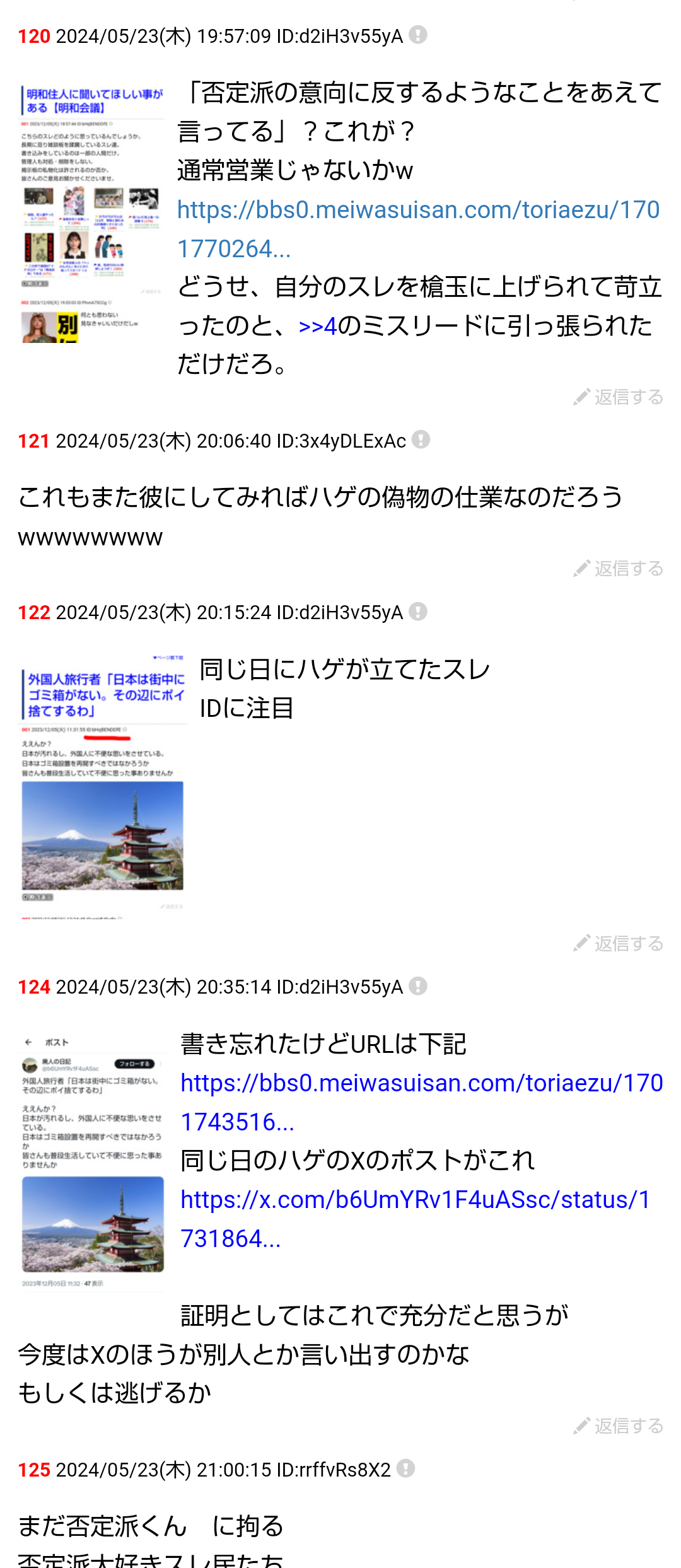Report post 122 via its exclamation icon
This screenshot has height=1568, width=681.
pyautogui.click(x=418, y=612)
